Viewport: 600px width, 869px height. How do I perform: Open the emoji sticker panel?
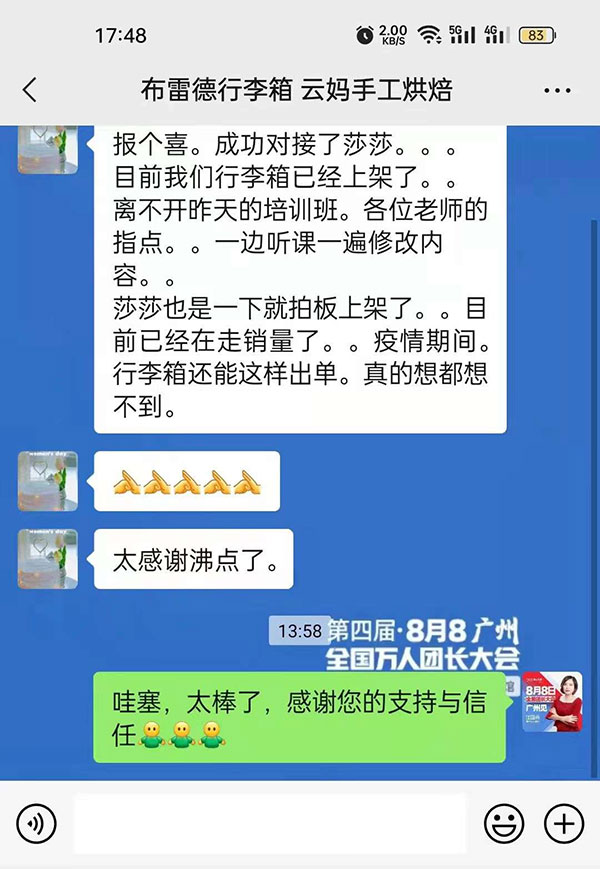(x=504, y=824)
